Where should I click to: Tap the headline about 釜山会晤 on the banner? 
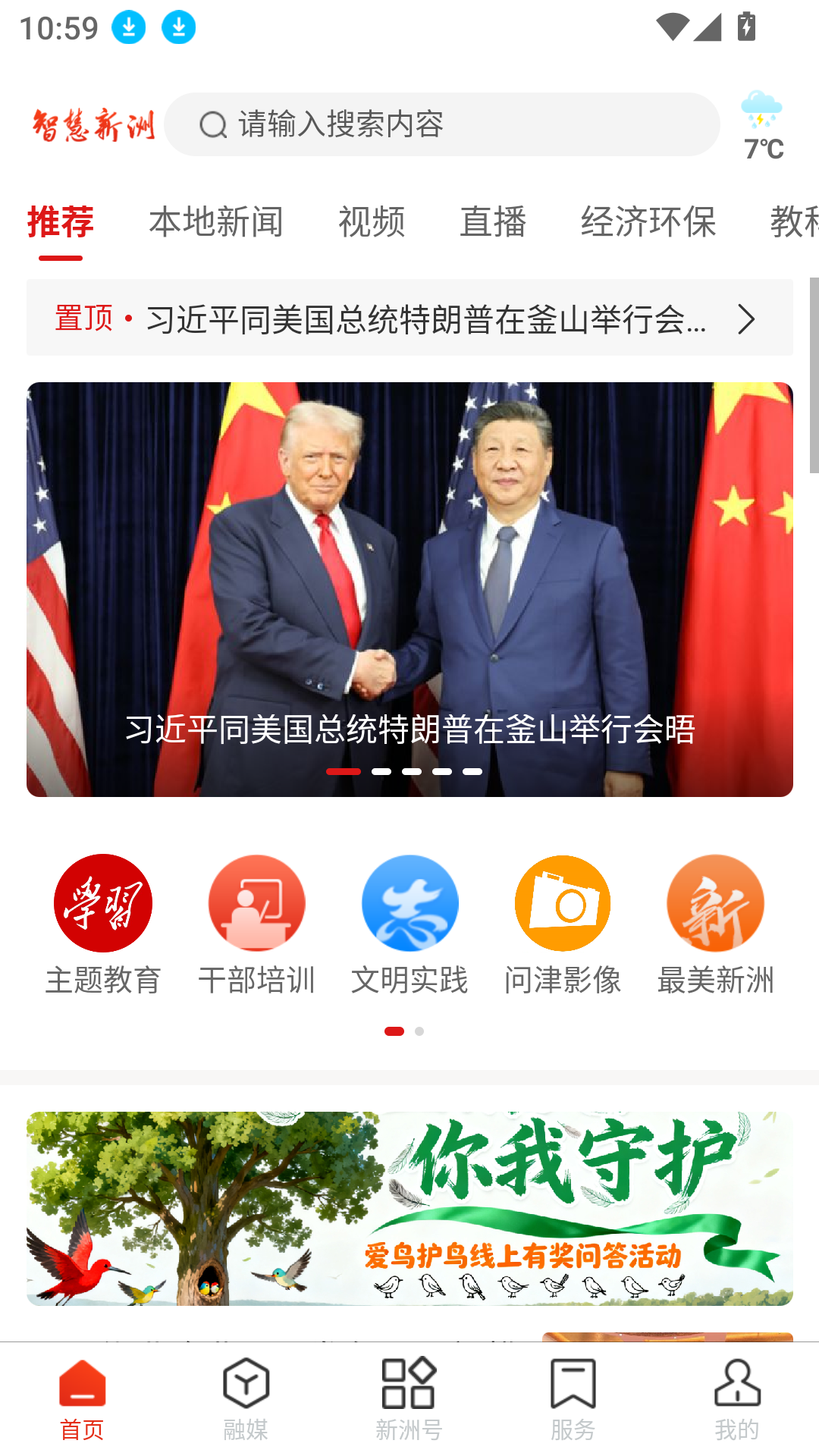[x=409, y=730]
